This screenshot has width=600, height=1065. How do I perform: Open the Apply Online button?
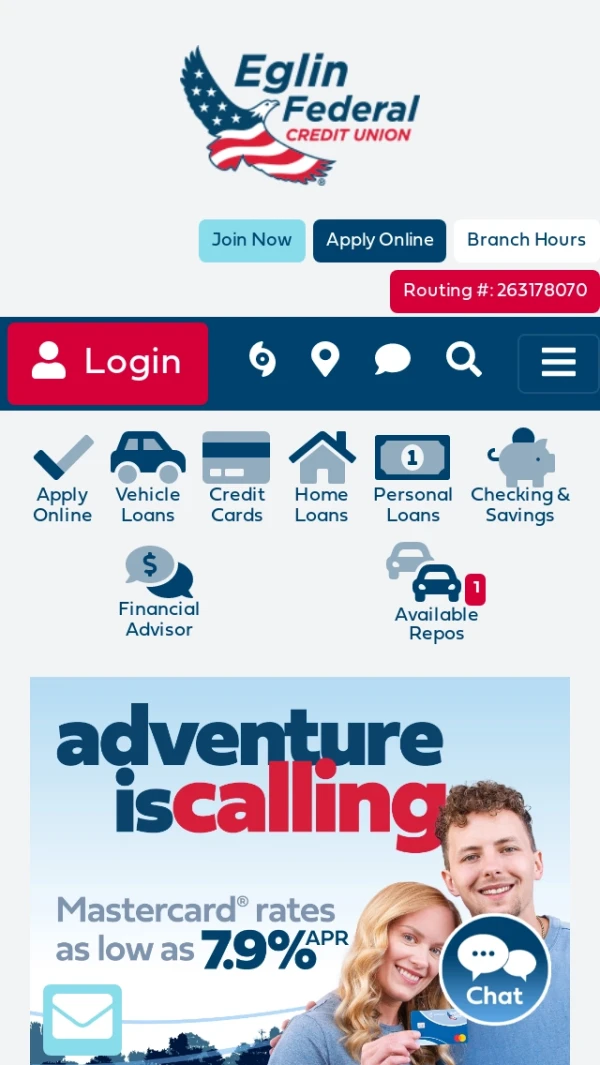coord(379,241)
